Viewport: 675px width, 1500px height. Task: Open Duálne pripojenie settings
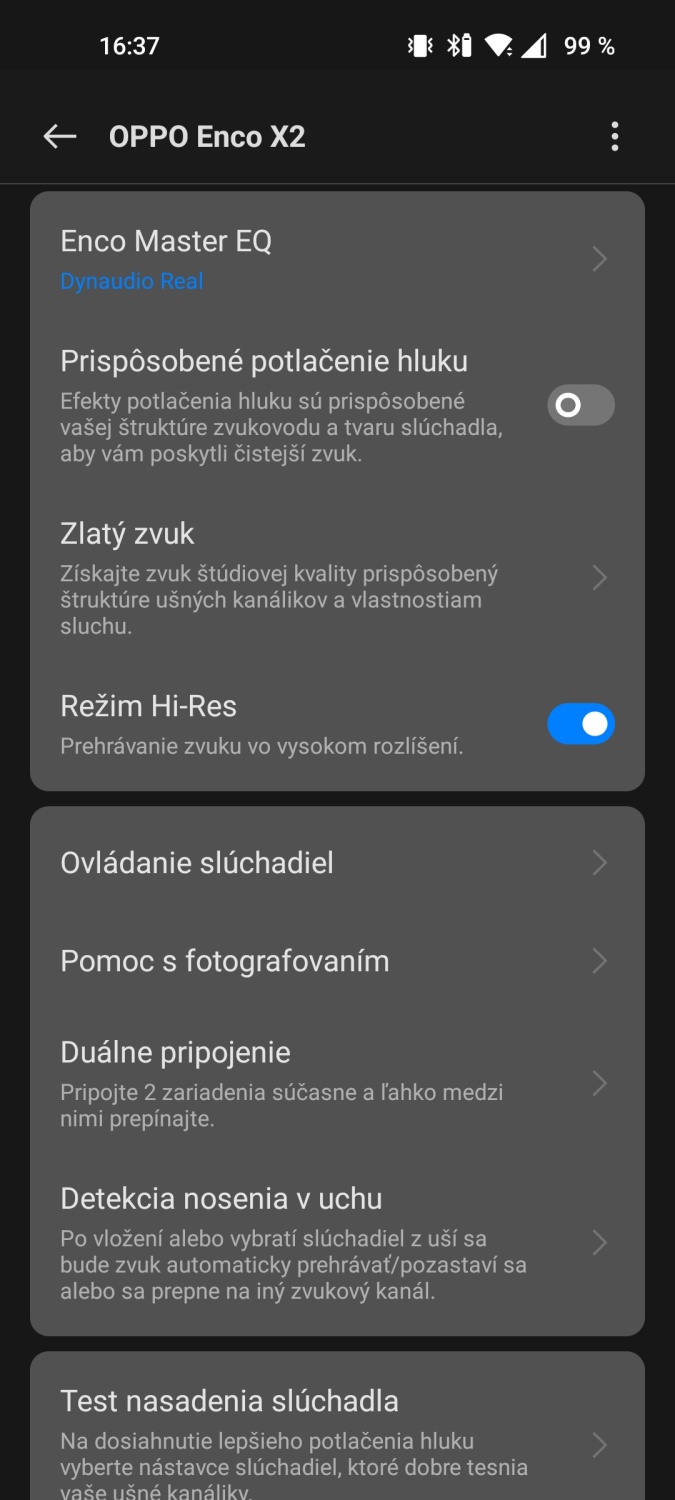[x=336, y=1083]
